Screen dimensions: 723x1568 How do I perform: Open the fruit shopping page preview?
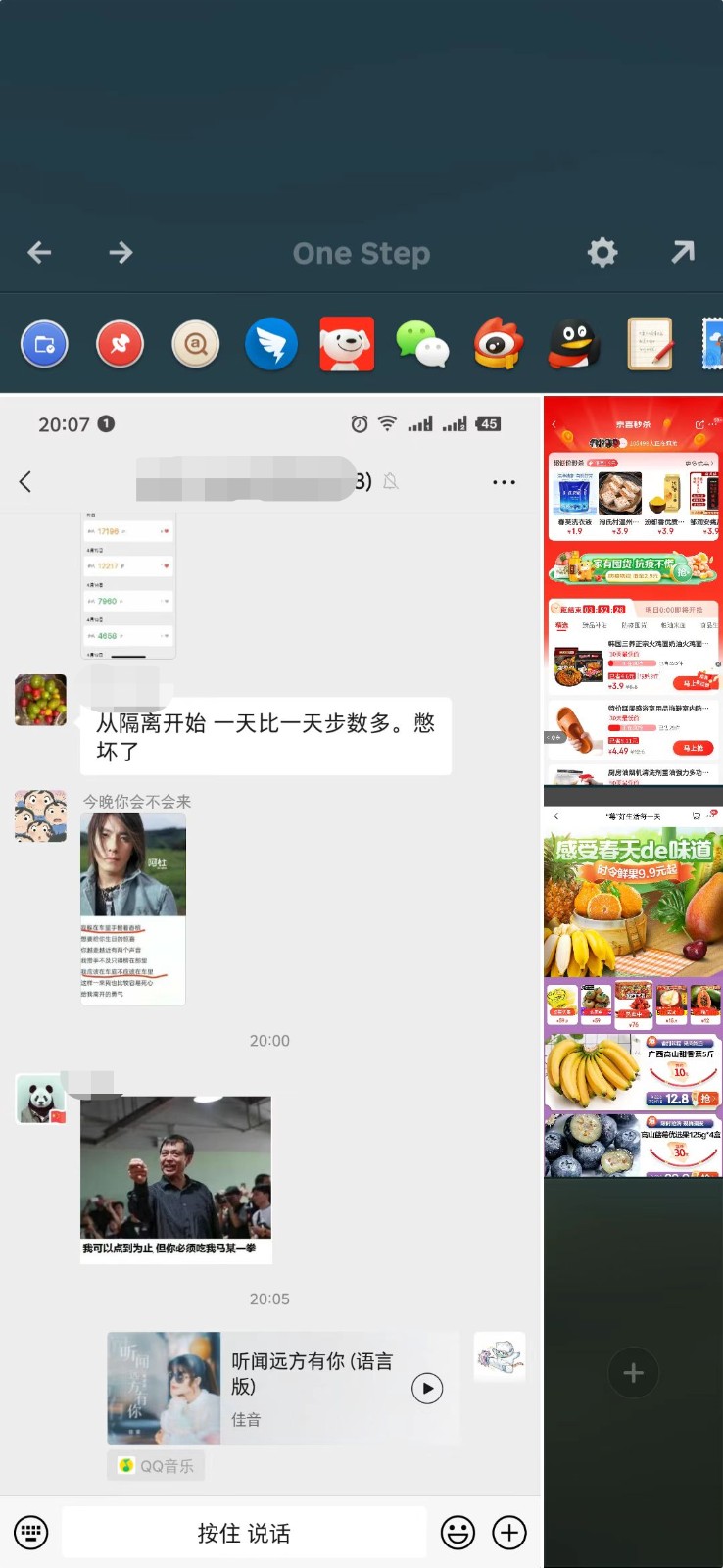click(633, 992)
